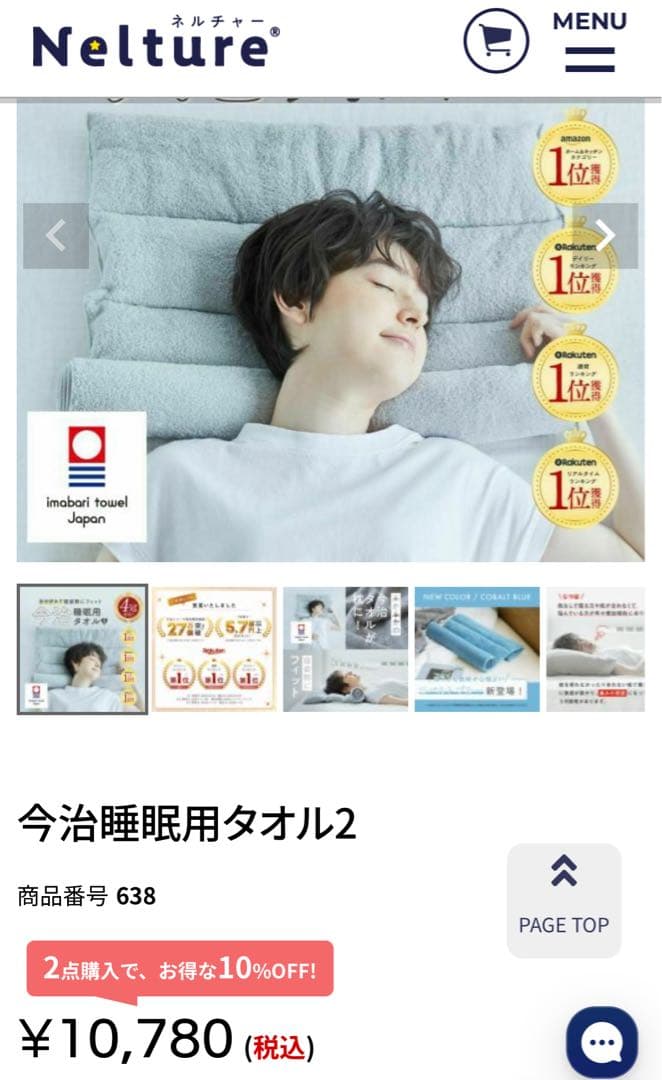Show the next product image
This screenshot has height=1080, width=662.
[x=605, y=236]
